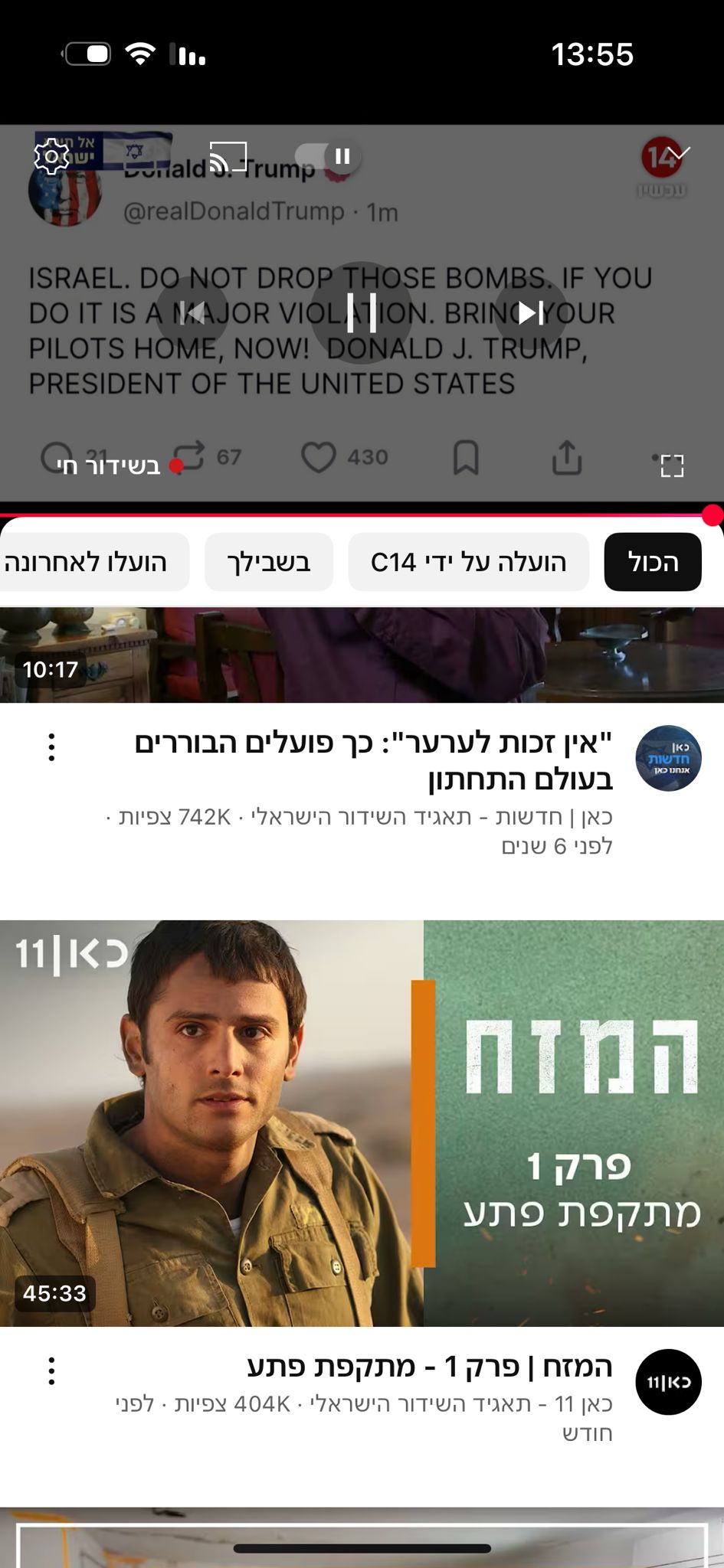
Task: Open options for המזח פרק 1 video
Action: coord(51,1370)
